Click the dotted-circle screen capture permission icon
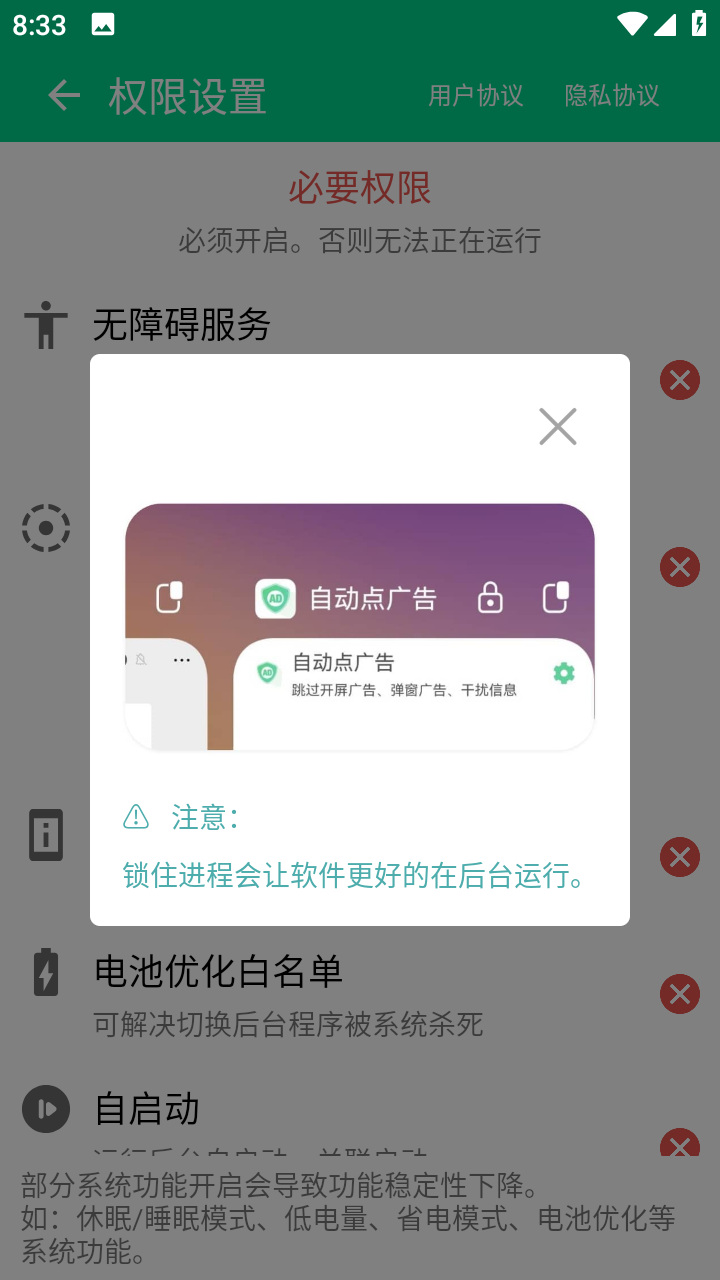 click(x=45, y=528)
